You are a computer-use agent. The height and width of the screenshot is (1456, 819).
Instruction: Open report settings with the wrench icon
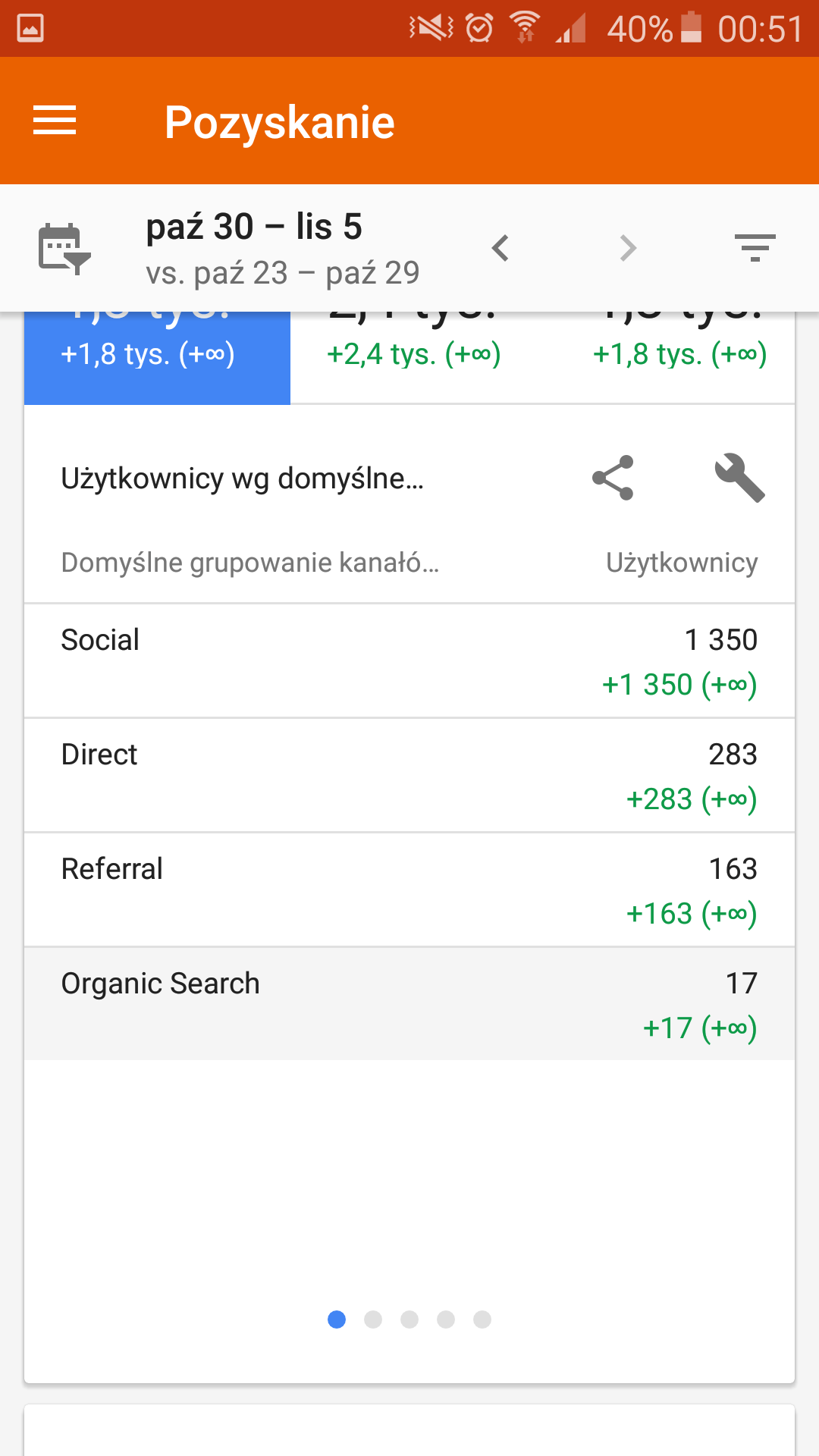pyautogui.click(x=738, y=478)
